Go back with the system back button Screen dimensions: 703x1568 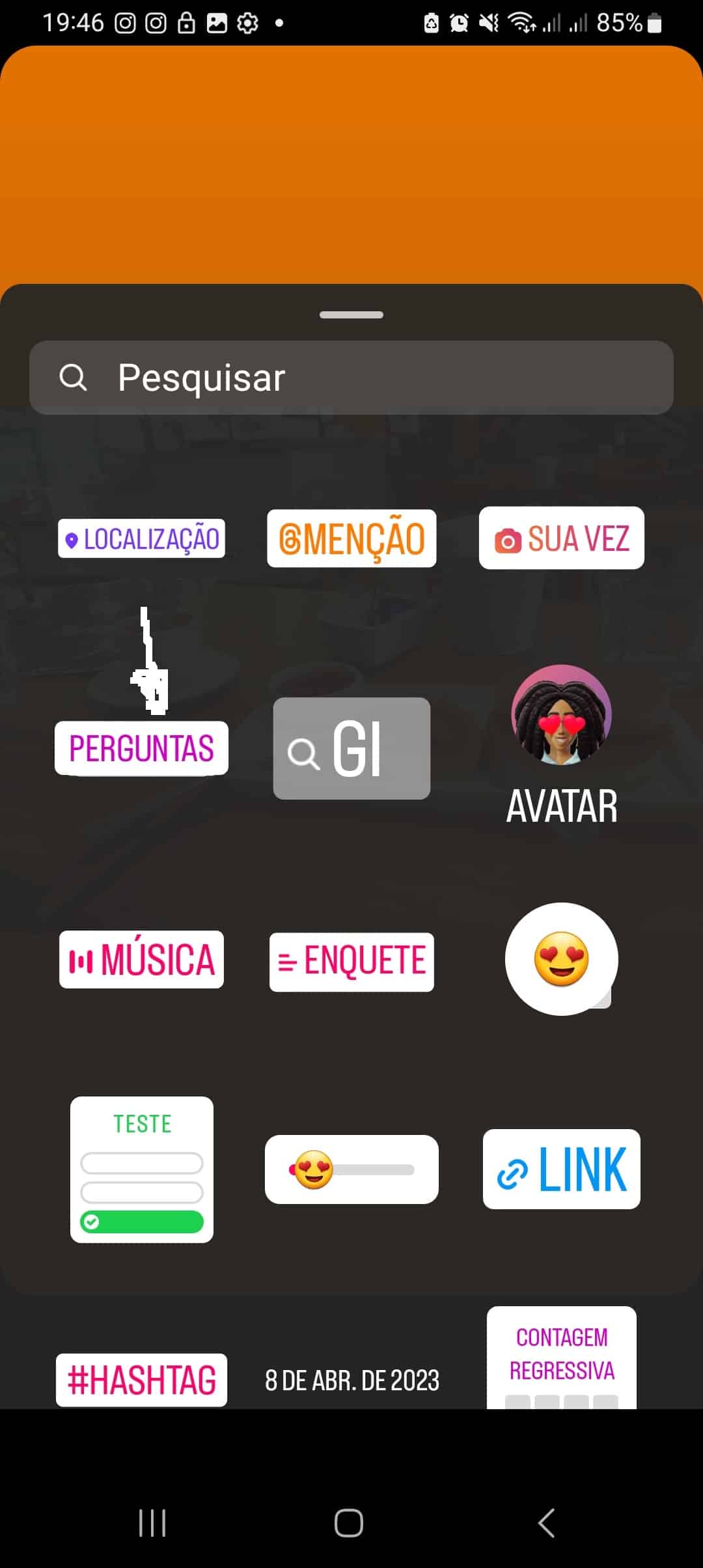[547, 1523]
